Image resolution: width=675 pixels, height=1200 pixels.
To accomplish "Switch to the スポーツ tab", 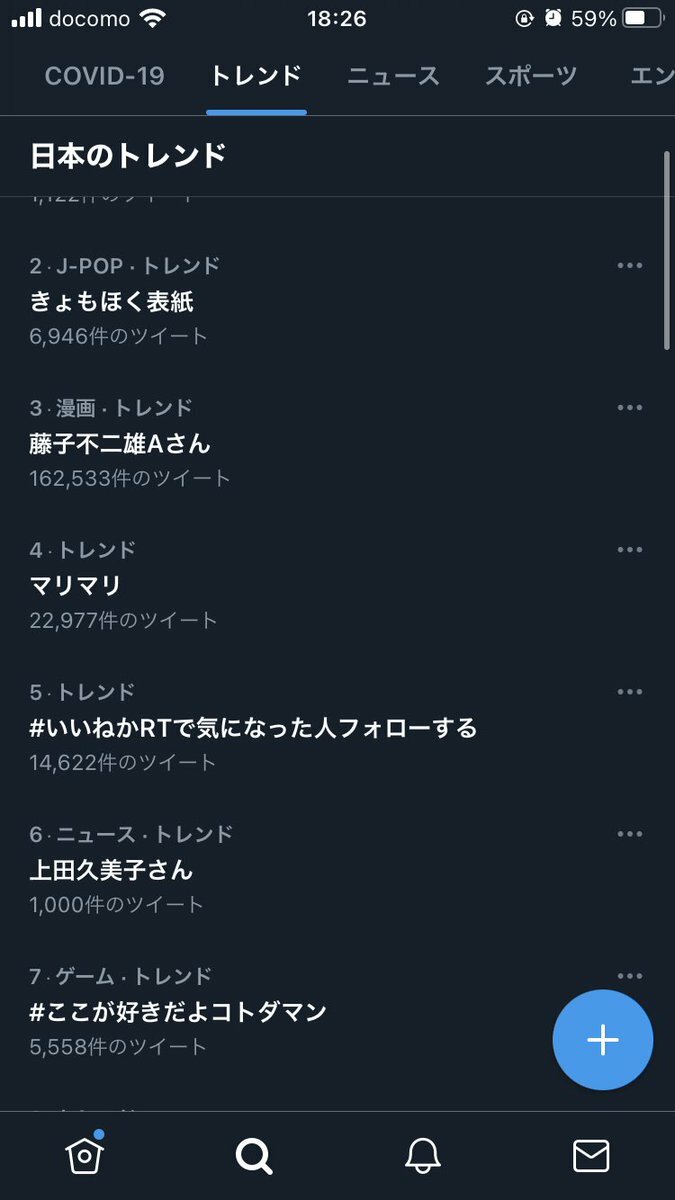I will 531,76.
